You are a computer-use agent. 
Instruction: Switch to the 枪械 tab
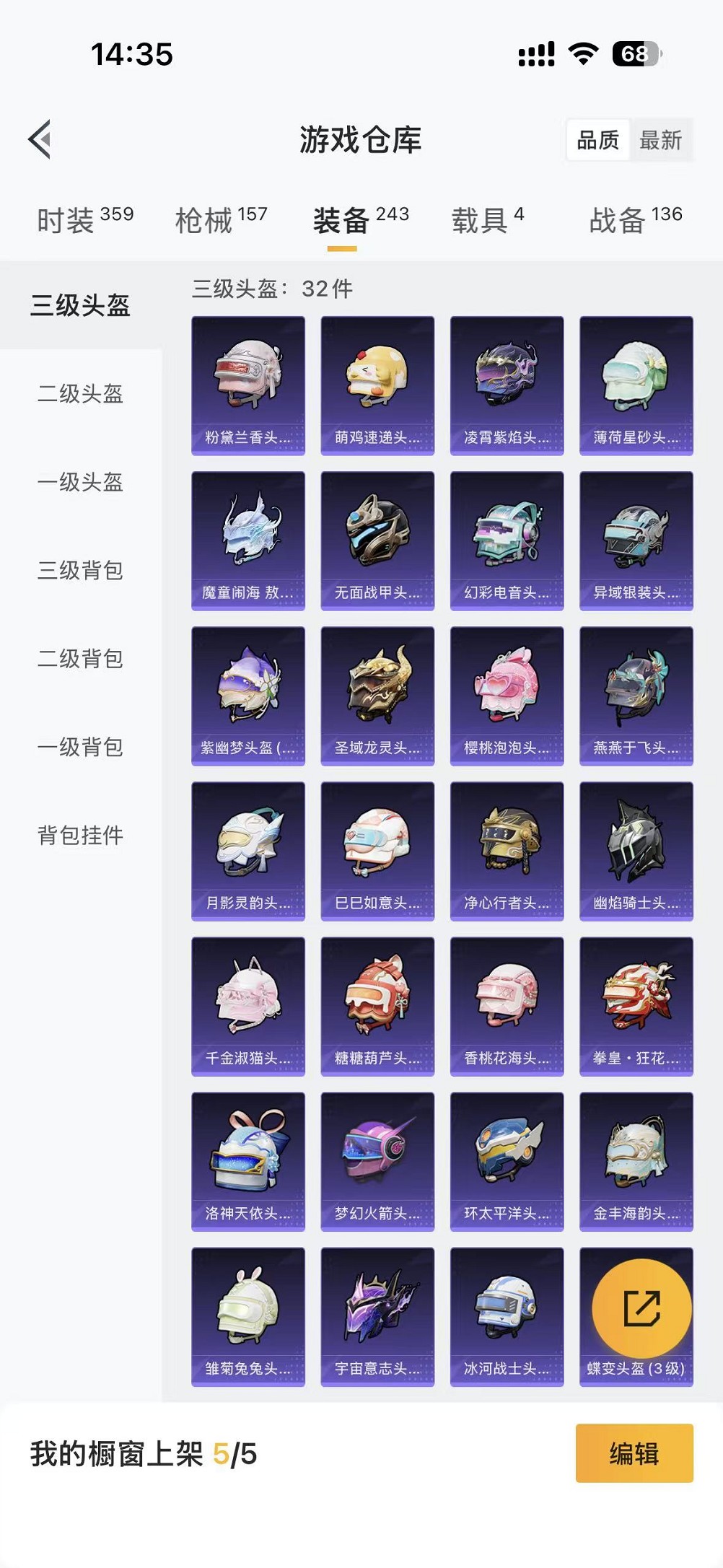(221, 219)
